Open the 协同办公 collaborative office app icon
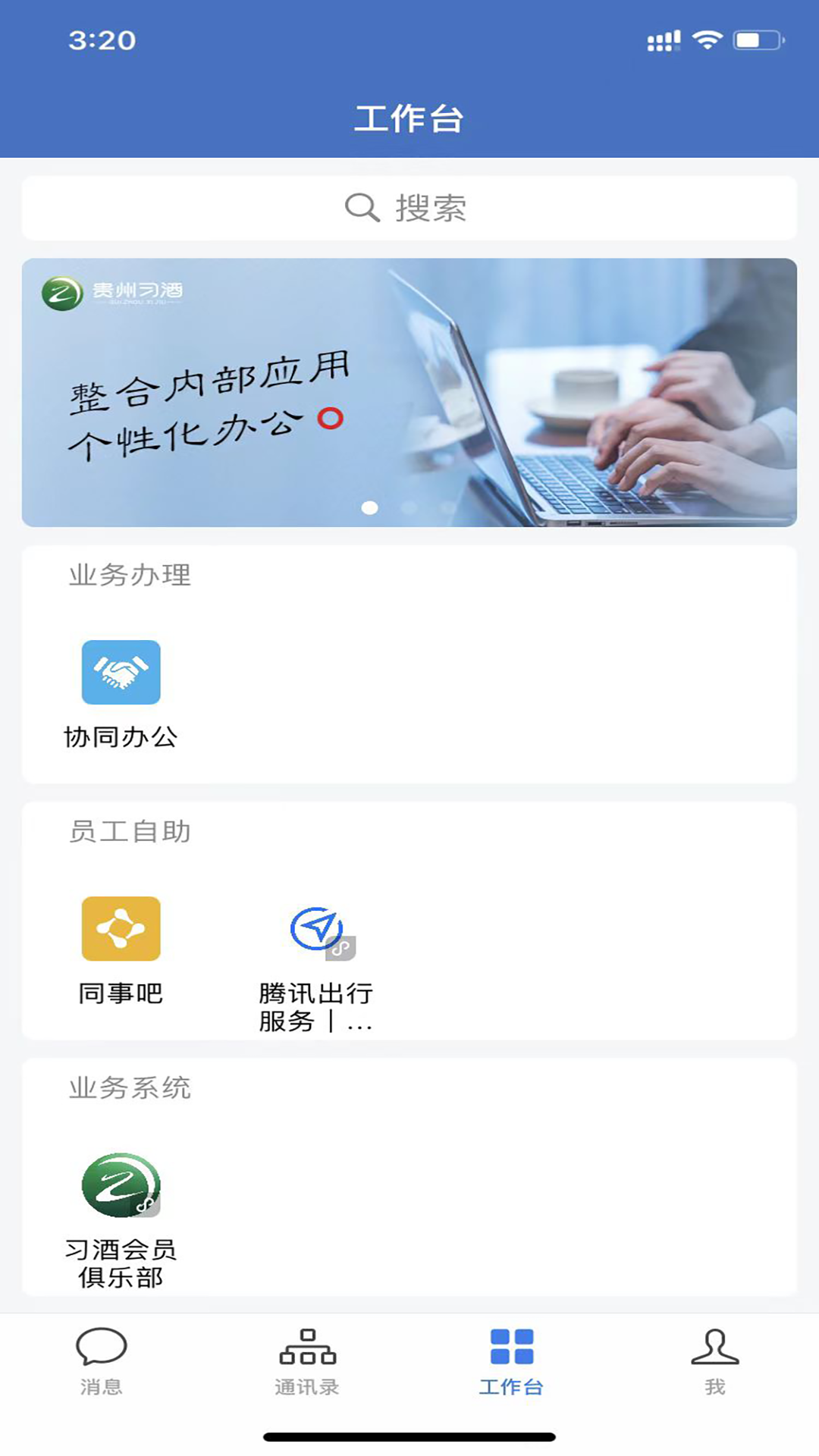The image size is (819, 1456). (121, 673)
